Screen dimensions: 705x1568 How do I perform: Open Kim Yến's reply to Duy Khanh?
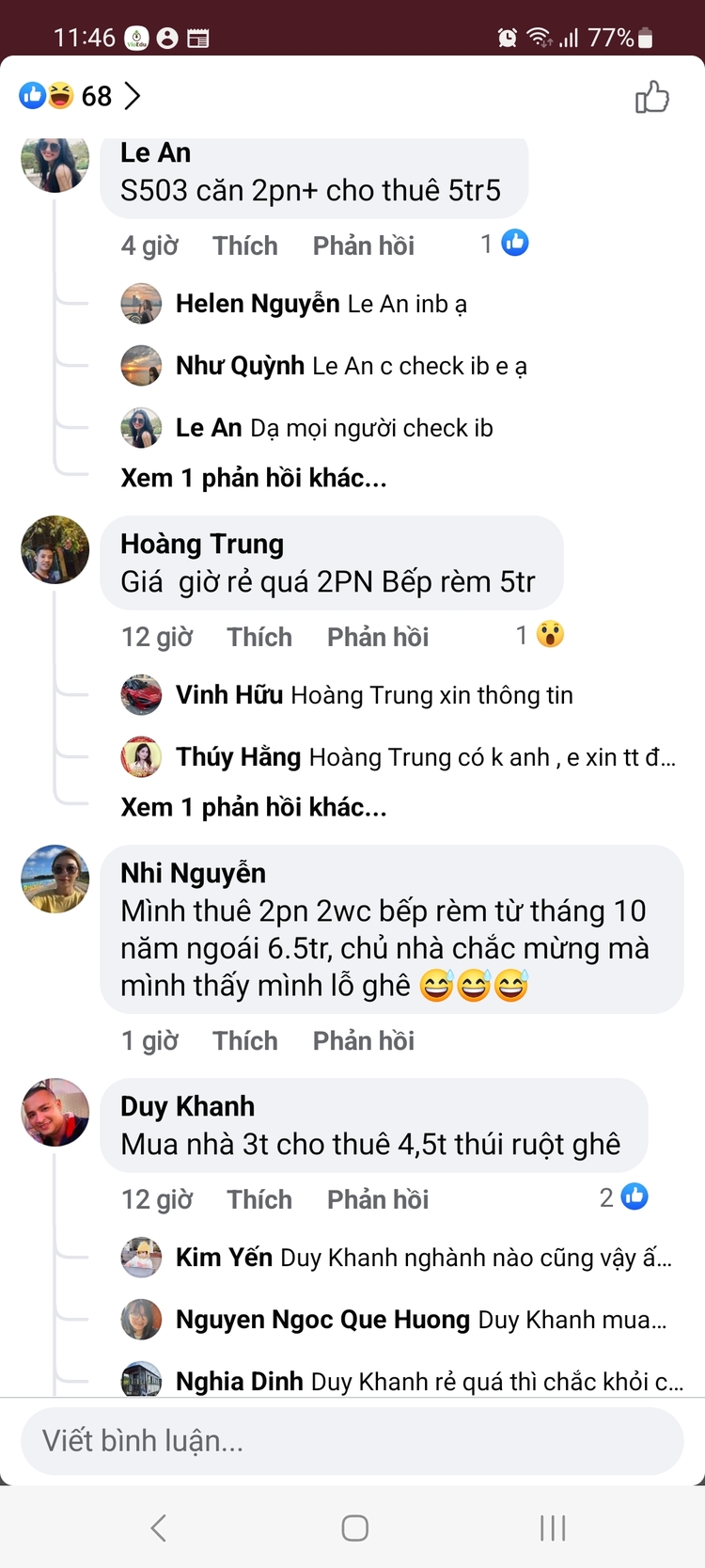[423, 1258]
